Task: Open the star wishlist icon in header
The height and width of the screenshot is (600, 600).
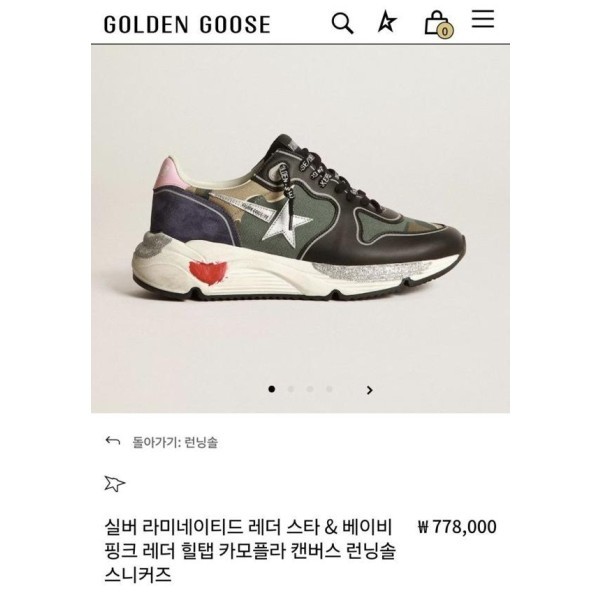Action: [387, 23]
